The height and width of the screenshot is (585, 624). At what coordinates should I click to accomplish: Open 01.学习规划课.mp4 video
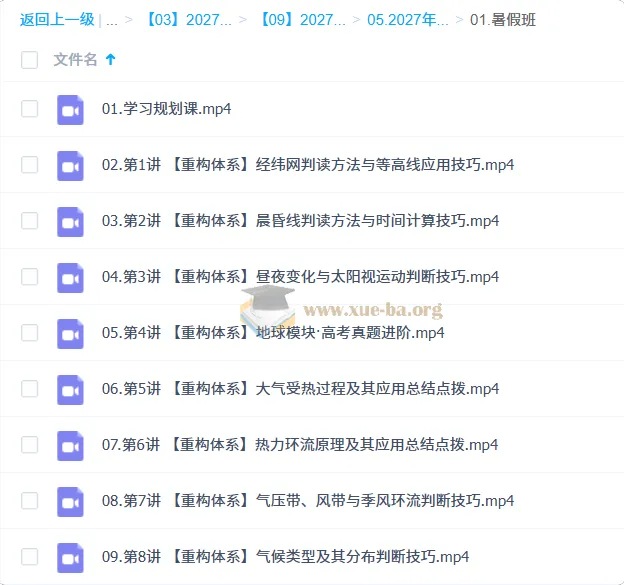point(166,109)
